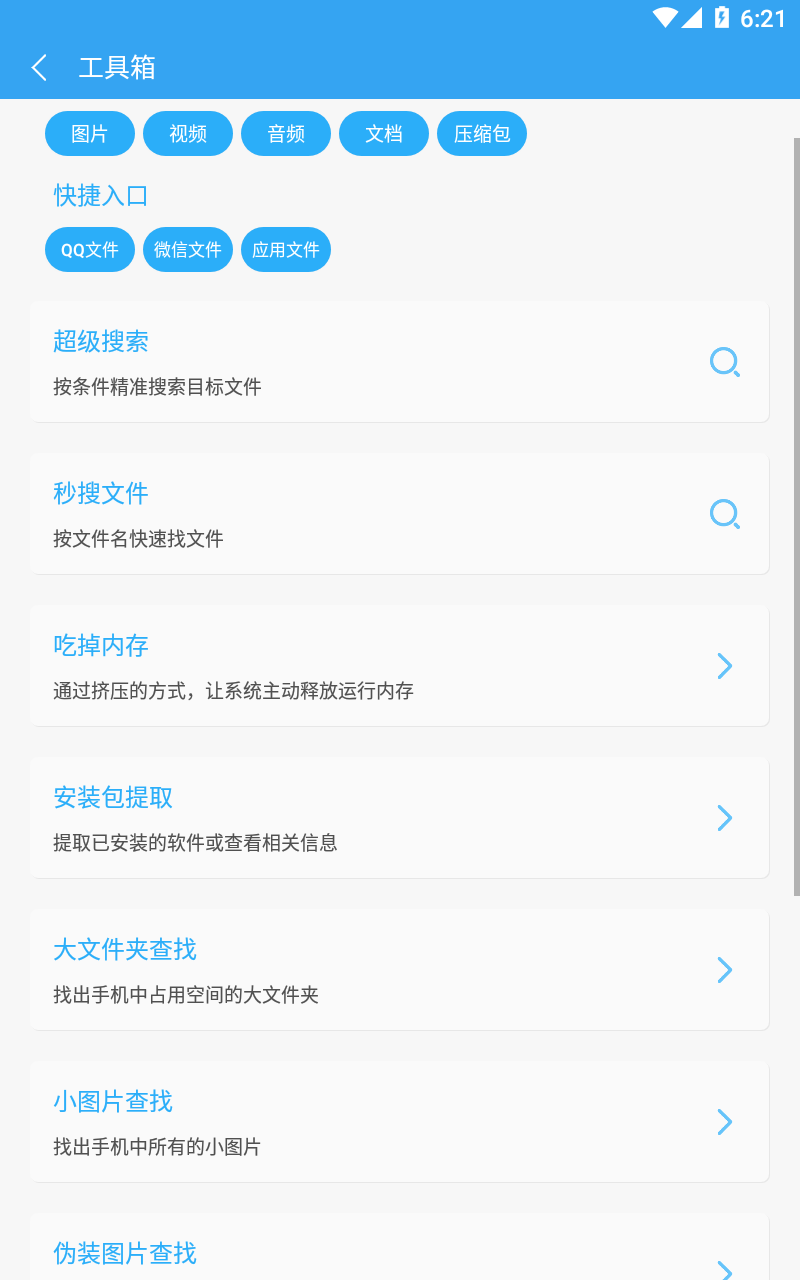Open 安装包提取 via its arrow
Image resolution: width=800 pixels, height=1280 pixels.
click(724, 818)
